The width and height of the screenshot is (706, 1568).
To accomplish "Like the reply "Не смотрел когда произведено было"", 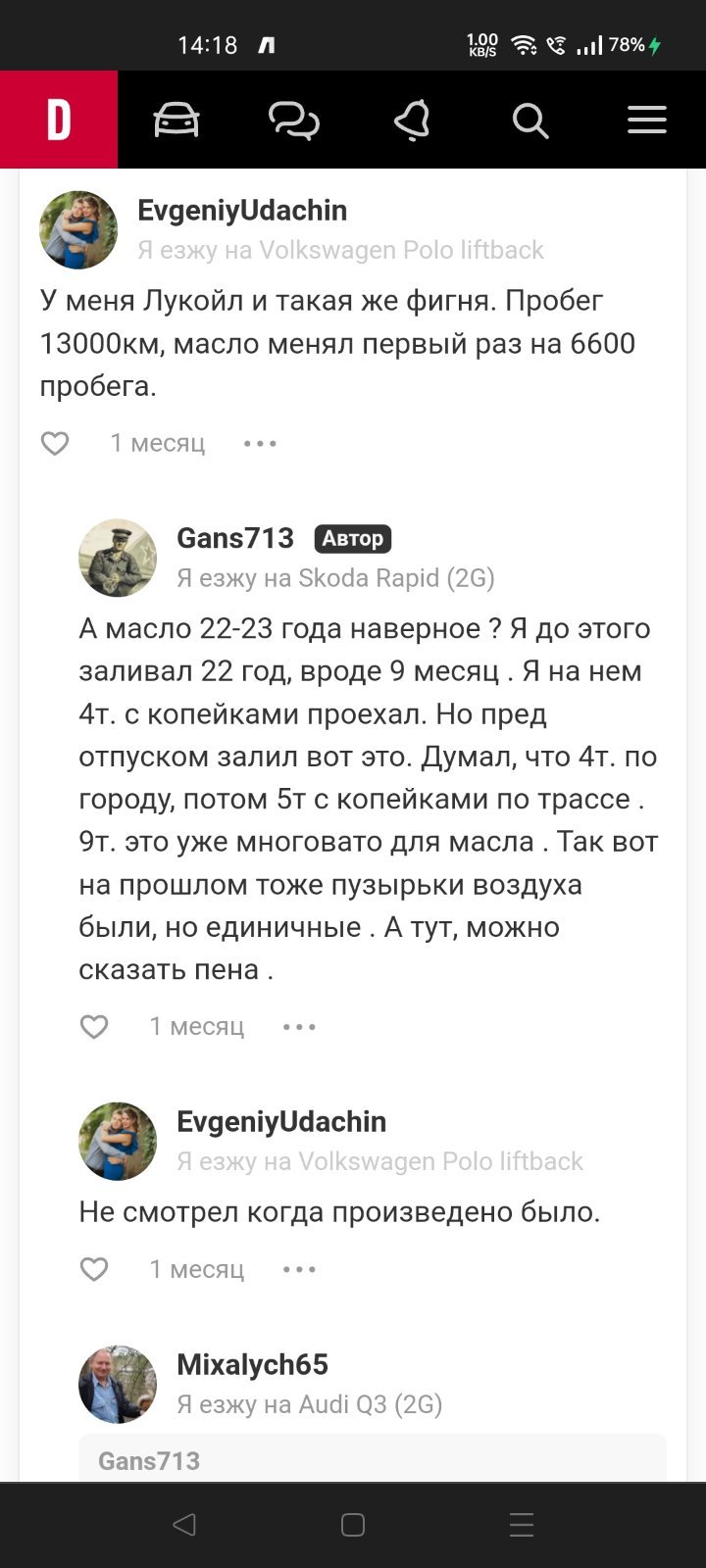I will click(94, 1269).
